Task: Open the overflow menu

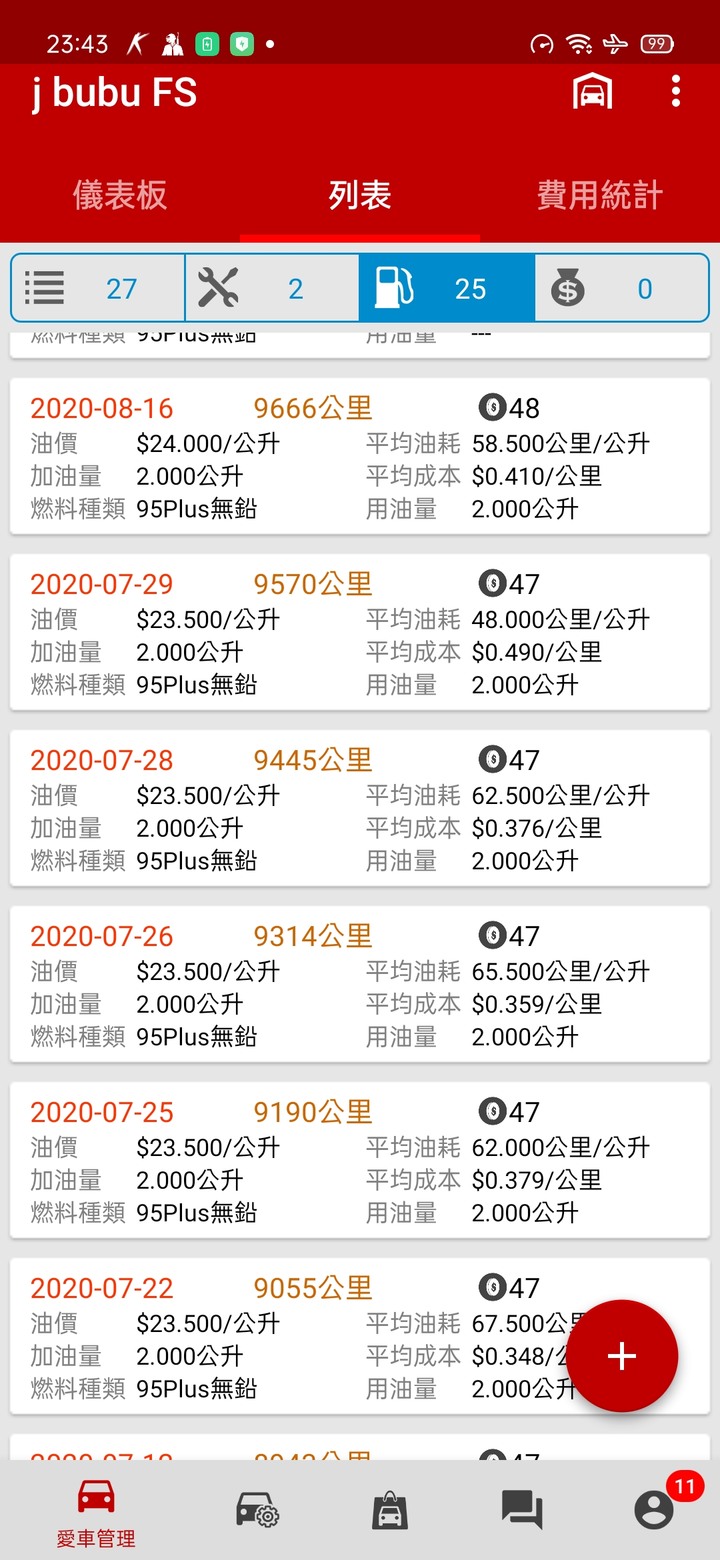Action: click(x=676, y=93)
